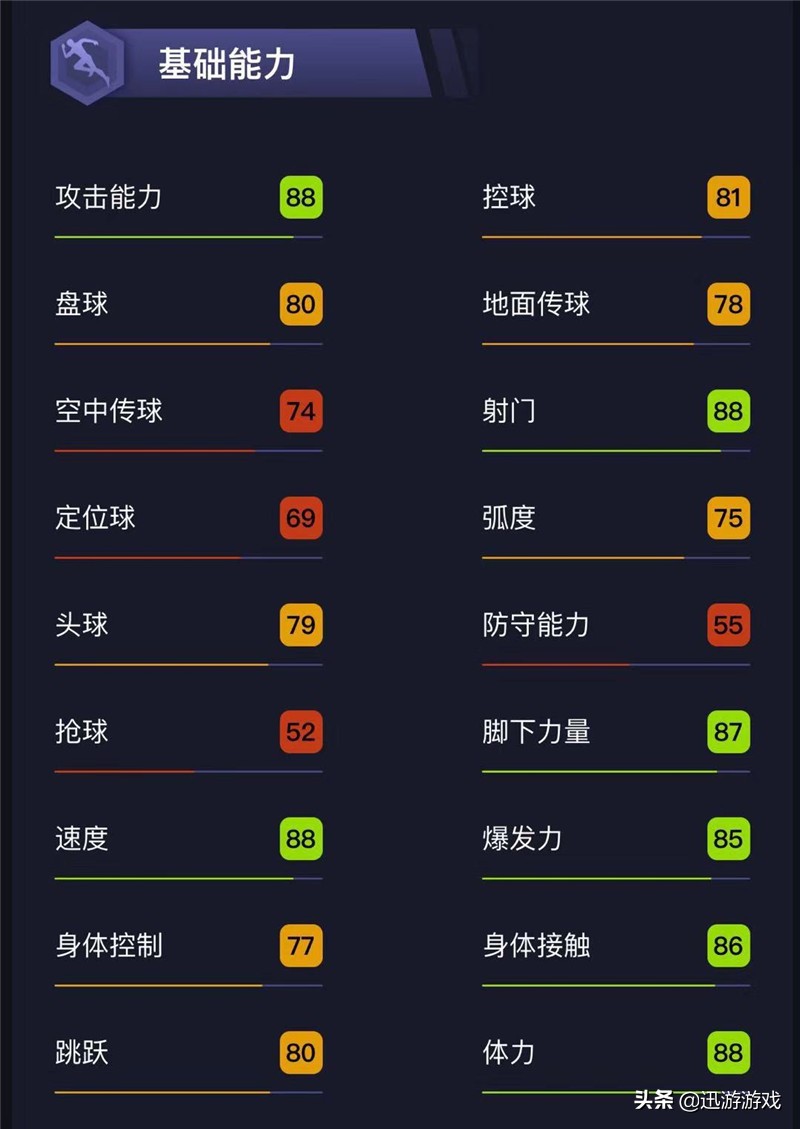Screen dimensions: 800x1129
Task: Select the 体力 badge showing 88
Action: pyautogui.click(x=730, y=1053)
